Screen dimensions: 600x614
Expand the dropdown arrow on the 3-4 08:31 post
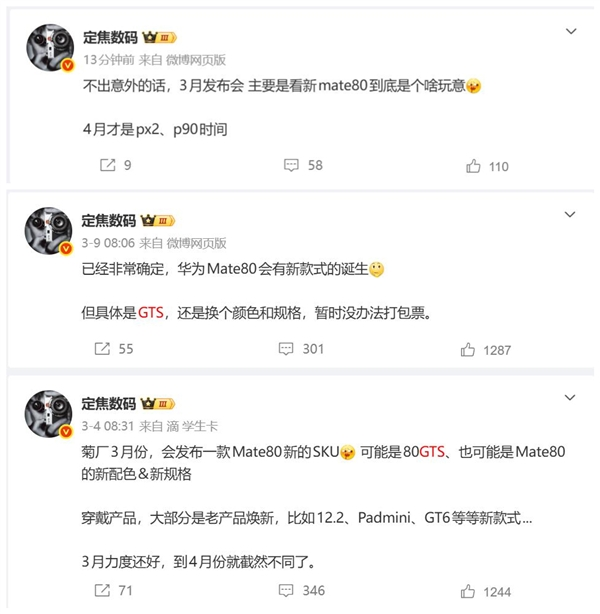click(x=571, y=398)
